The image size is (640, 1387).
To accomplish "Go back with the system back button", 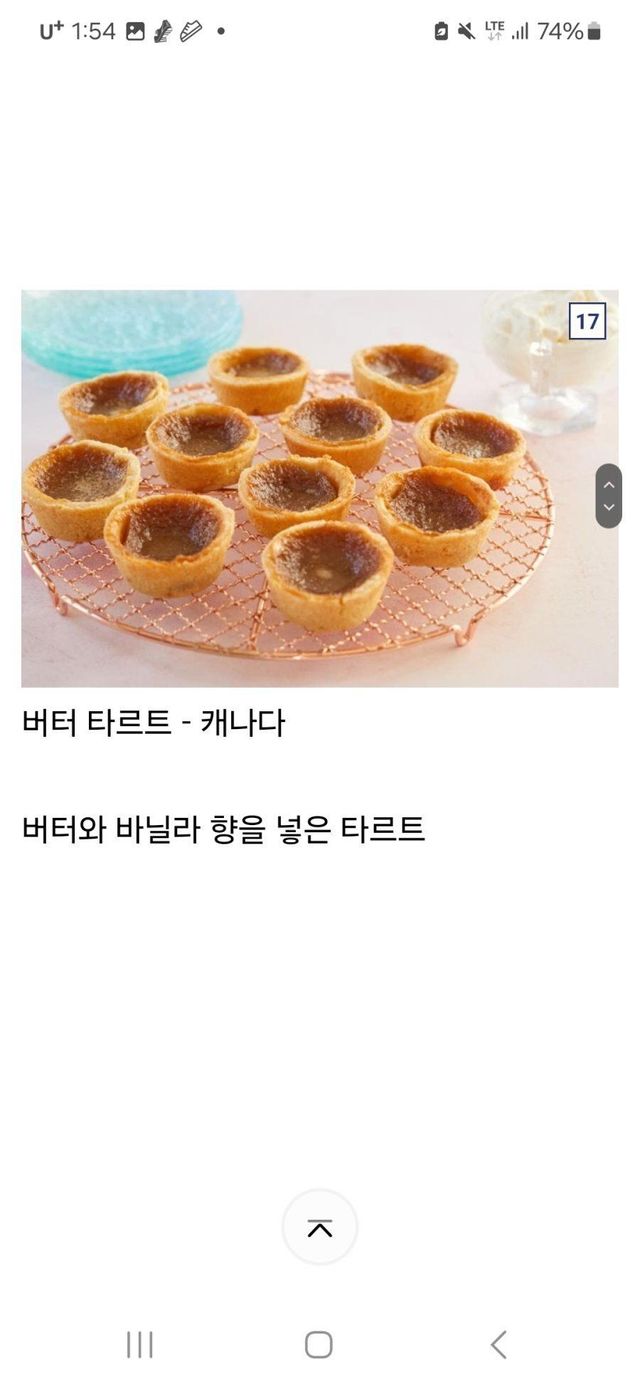I will 498,1345.
